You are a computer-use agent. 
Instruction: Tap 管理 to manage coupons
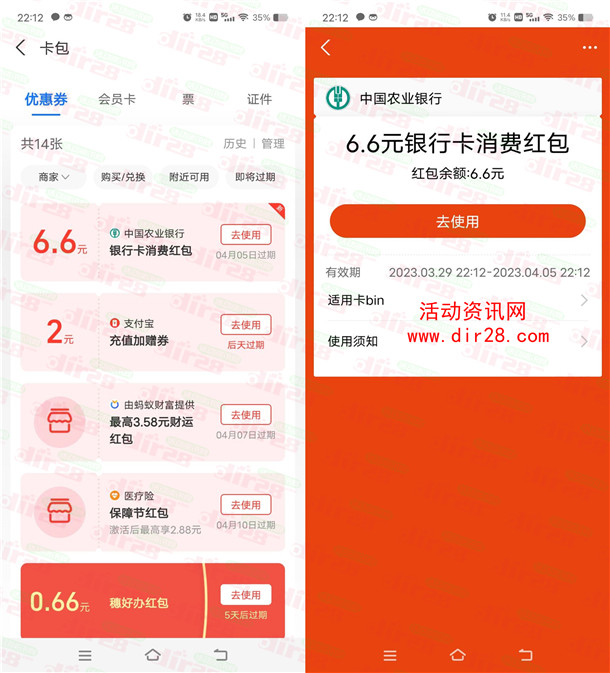(273, 144)
